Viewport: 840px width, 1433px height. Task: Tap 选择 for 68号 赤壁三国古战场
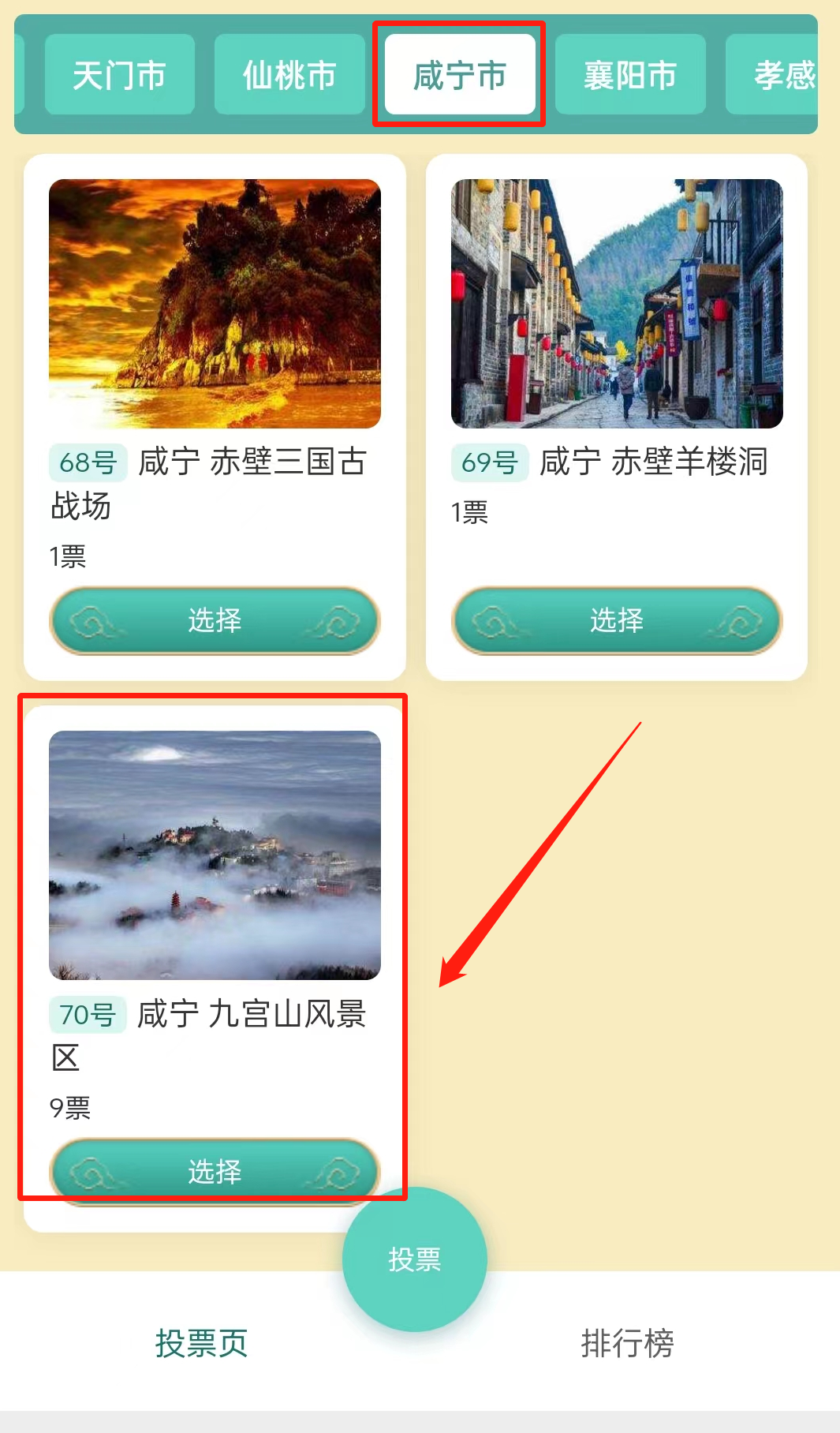215,621
